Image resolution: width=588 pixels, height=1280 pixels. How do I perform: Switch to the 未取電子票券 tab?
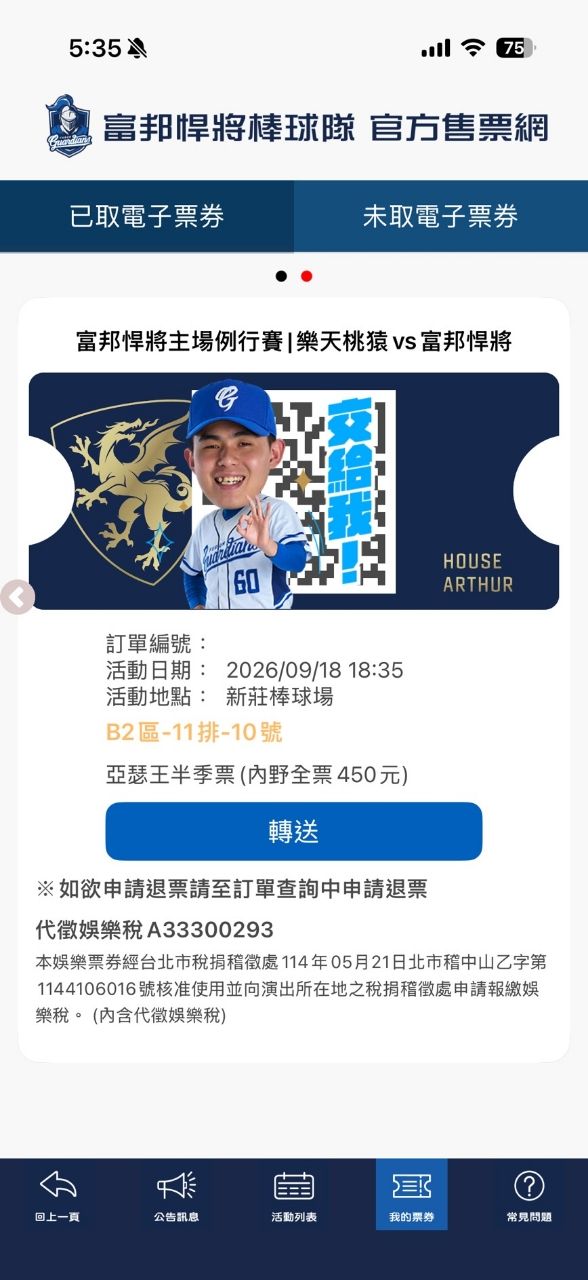click(x=441, y=216)
